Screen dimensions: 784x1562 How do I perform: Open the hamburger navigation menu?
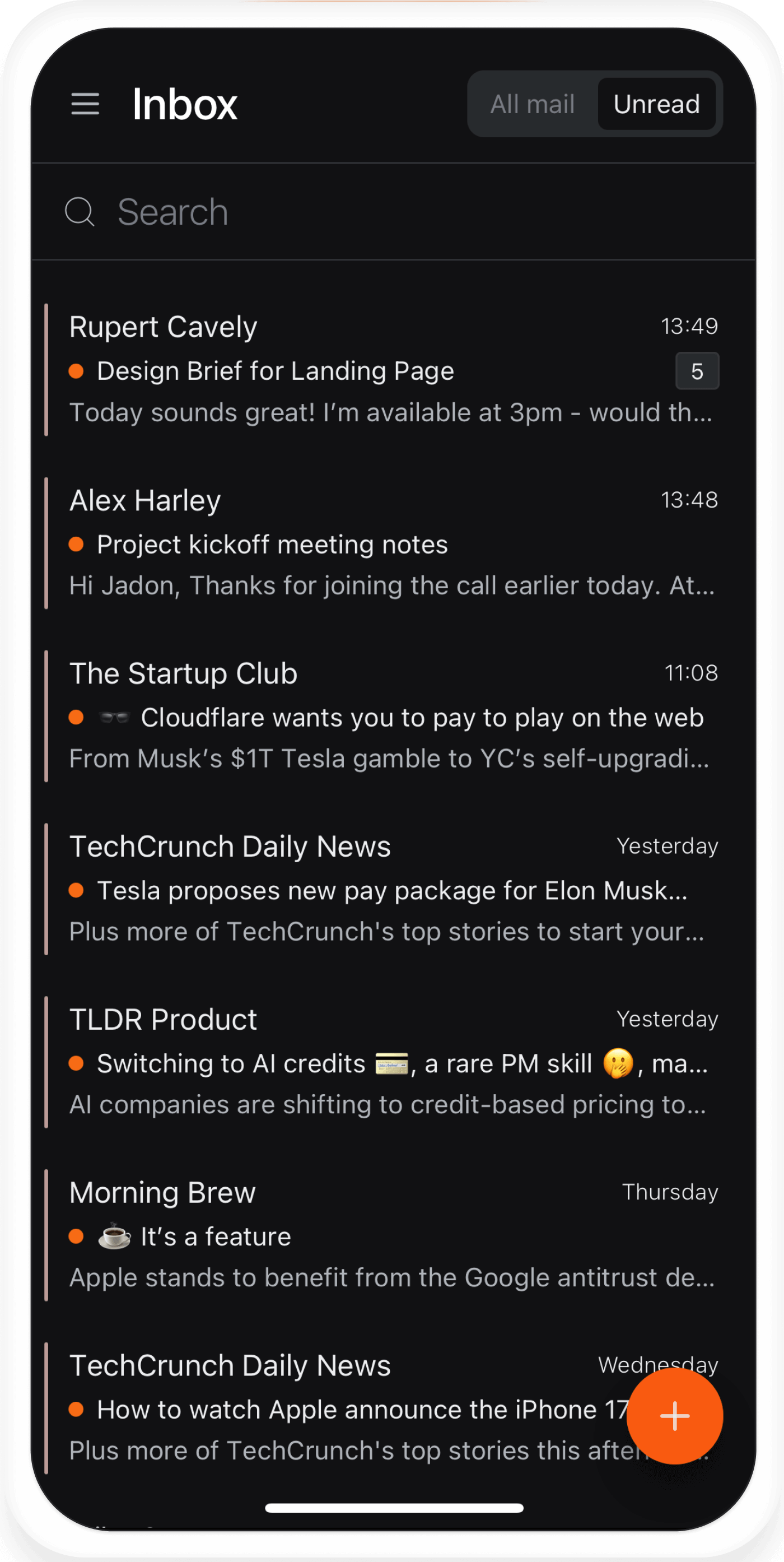(x=86, y=104)
